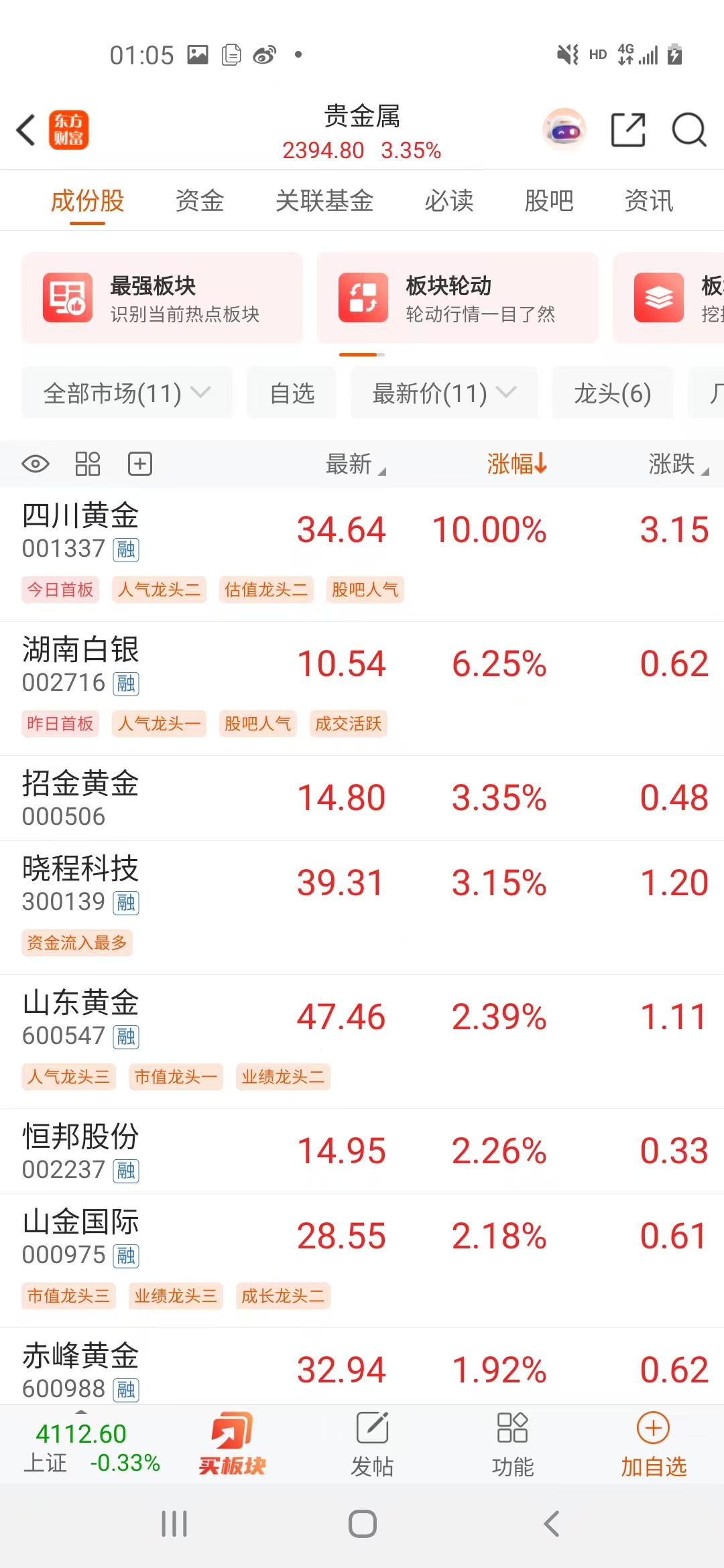
Task: Filter by 龙头(6) chip
Action: (x=612, y=393)
